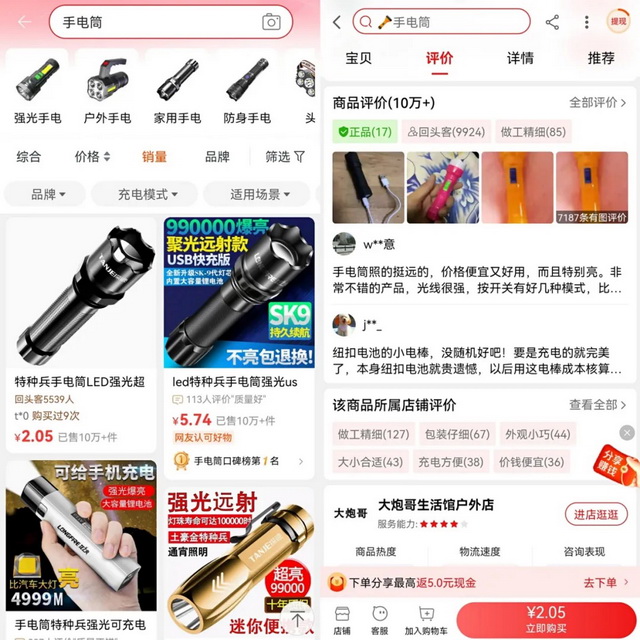
Task: Switch to the 宝贝 tab
Action: (358, 58)
